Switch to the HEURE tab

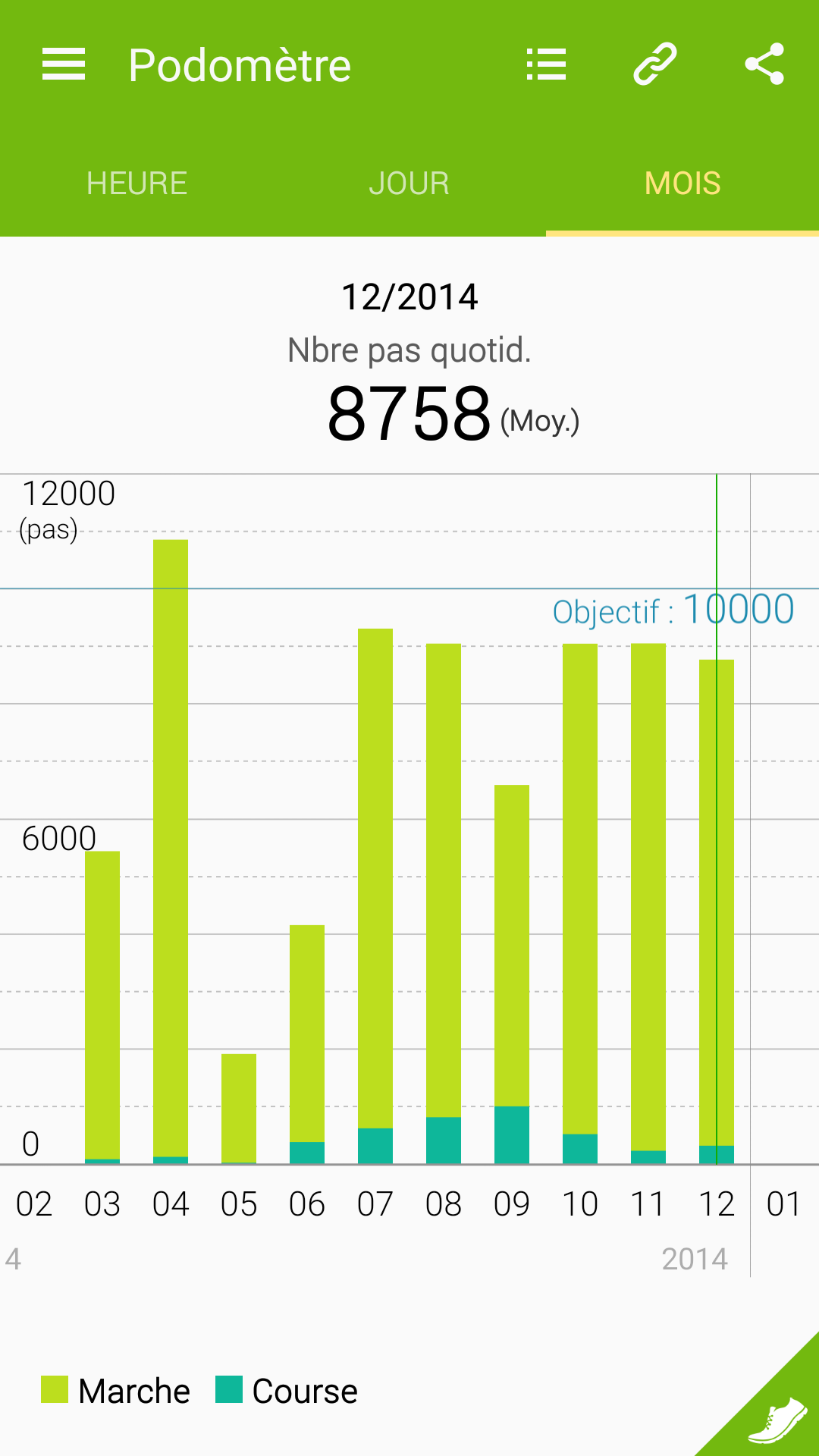[136, 184]
